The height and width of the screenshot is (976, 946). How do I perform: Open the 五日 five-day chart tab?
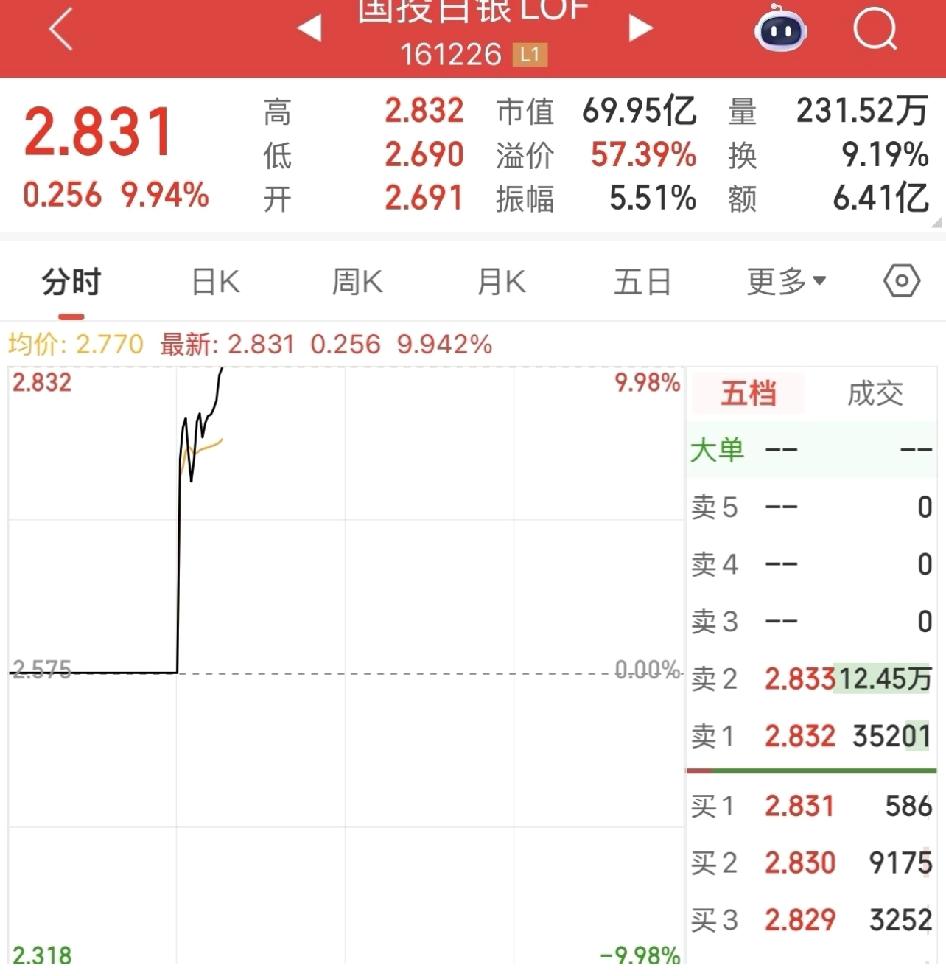[x=643, y=282]
